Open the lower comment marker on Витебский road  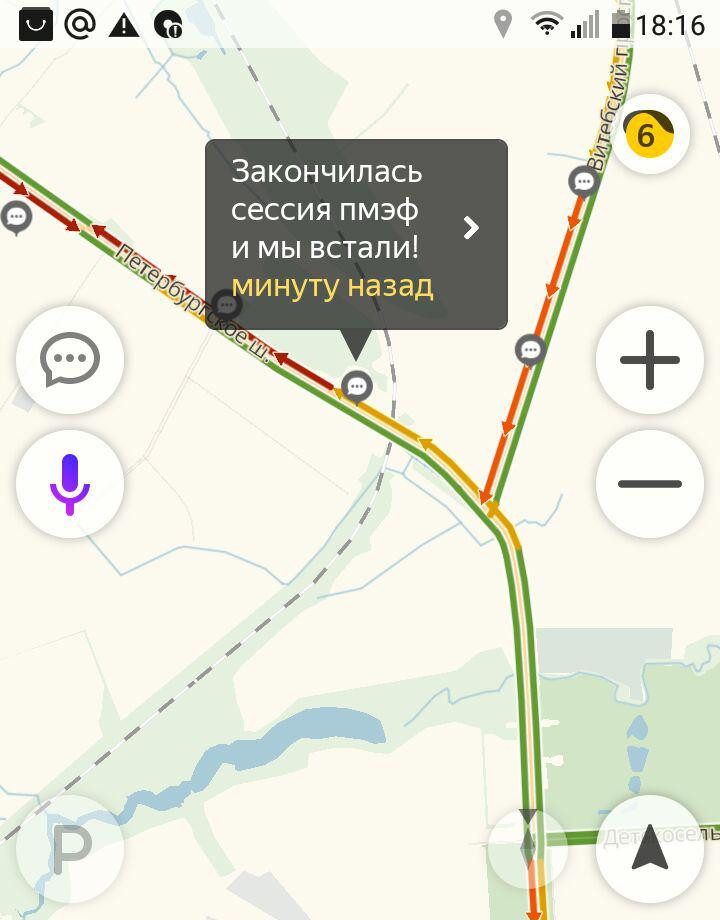point(530,350)
